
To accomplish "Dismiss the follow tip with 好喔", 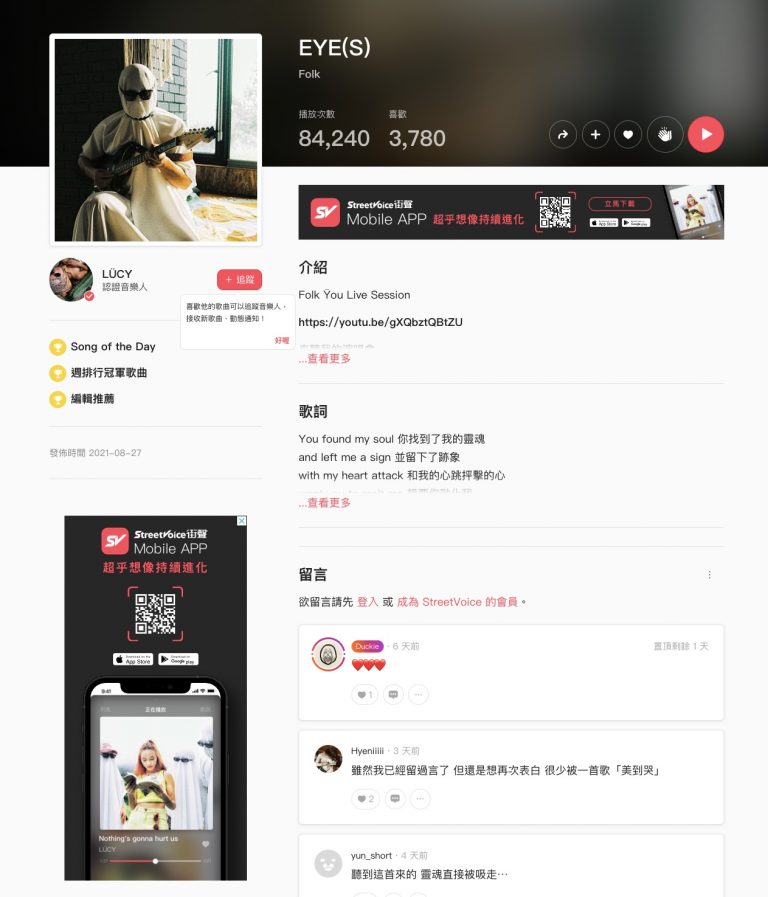I will tap(282, 340).
